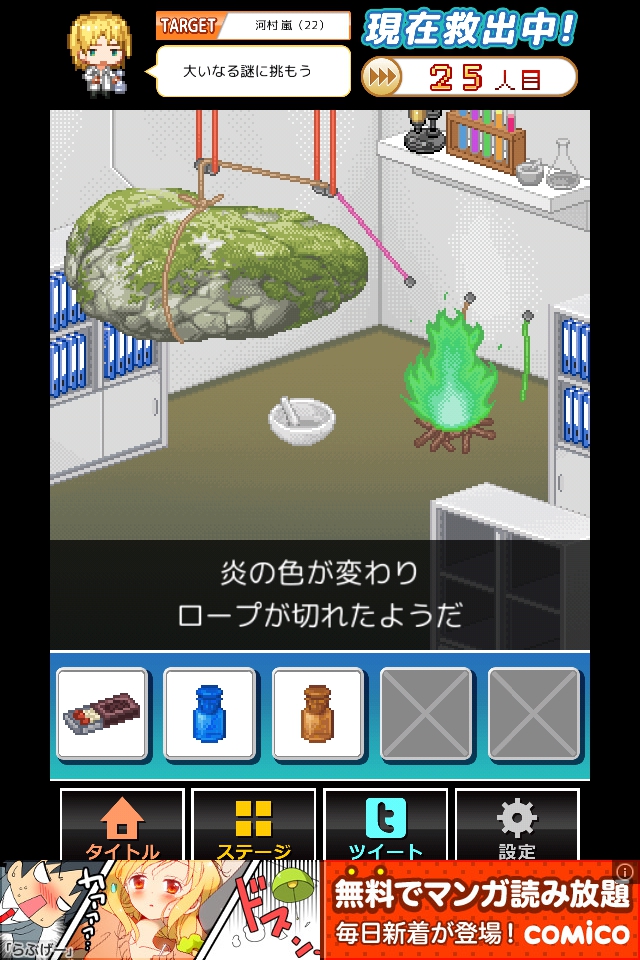Image resolution: width=640 pixels, height=960 pixels.
Task: Share via the ツイート button
Action: 385,826
